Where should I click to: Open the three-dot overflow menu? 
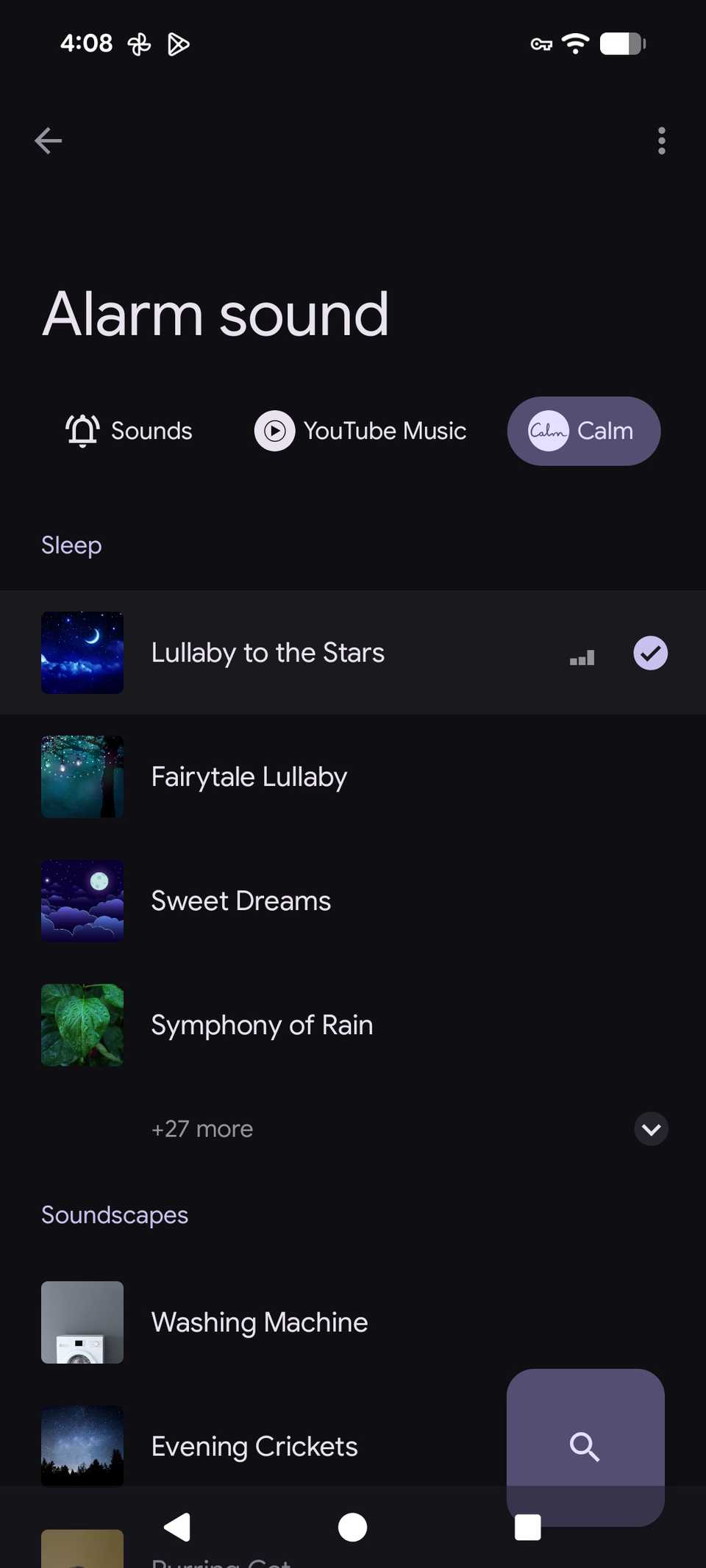(661, 140)
